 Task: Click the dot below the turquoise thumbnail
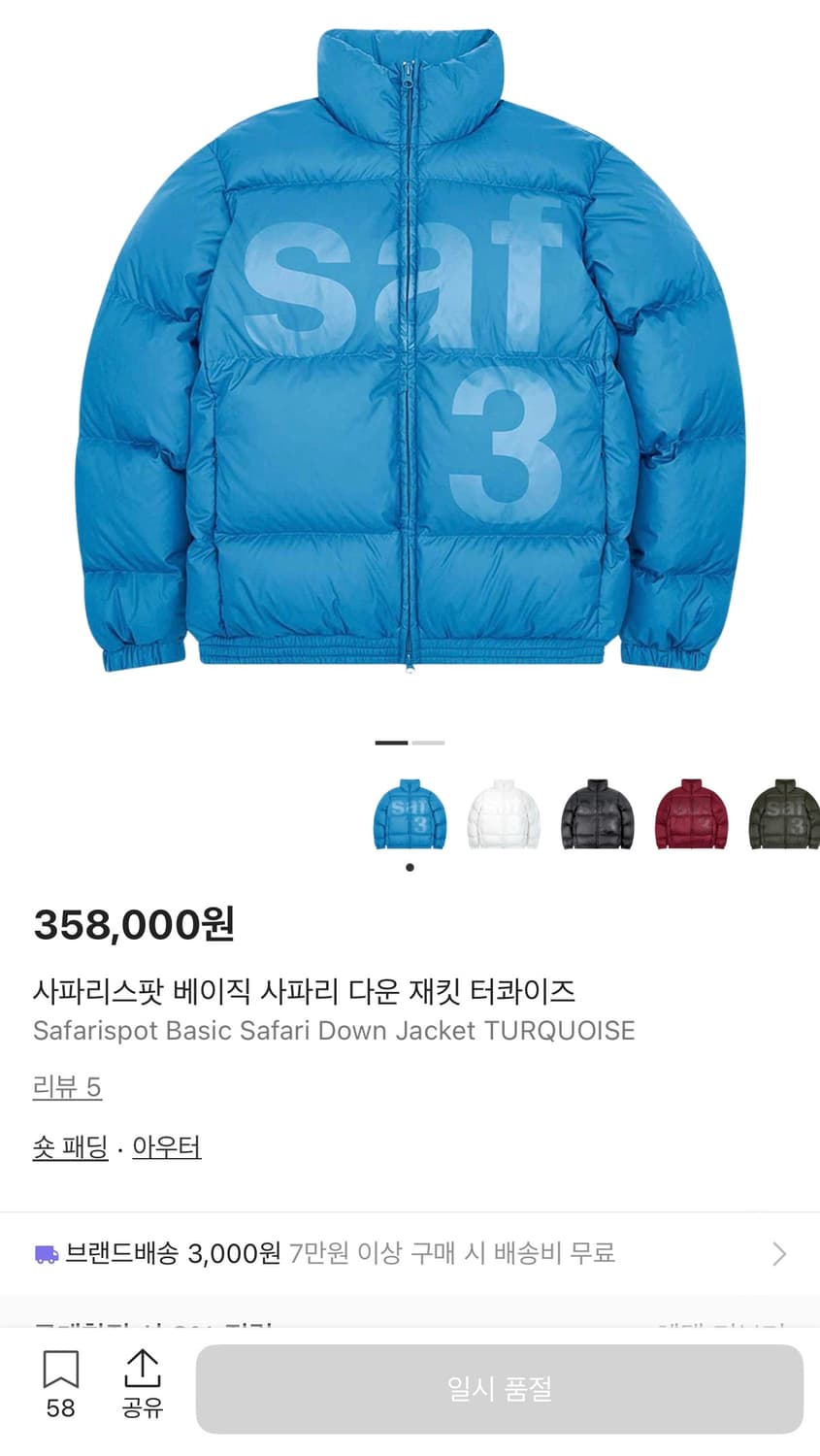pos(409,867)
